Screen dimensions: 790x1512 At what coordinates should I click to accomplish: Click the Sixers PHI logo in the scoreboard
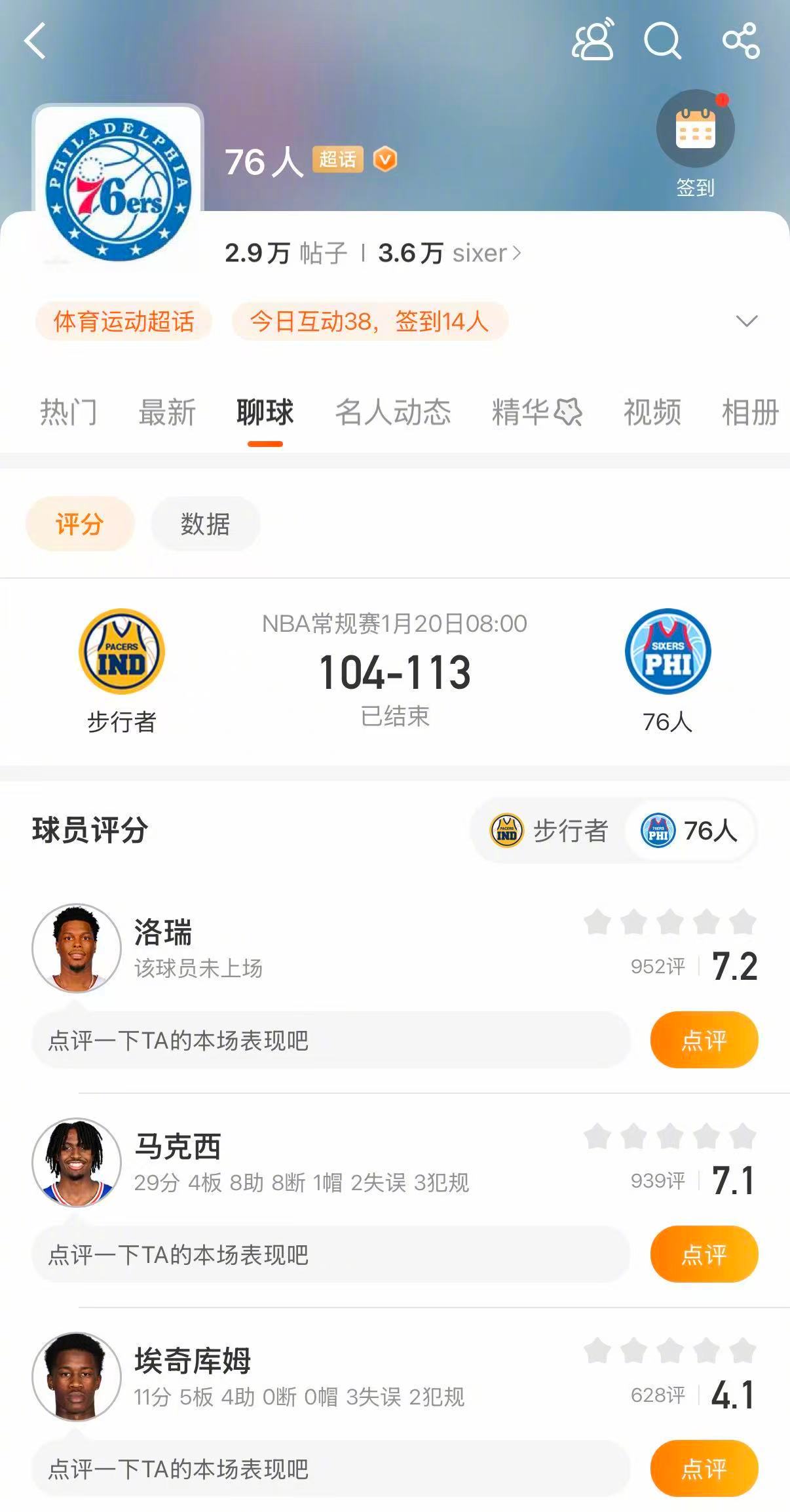(x=668, y=651)
